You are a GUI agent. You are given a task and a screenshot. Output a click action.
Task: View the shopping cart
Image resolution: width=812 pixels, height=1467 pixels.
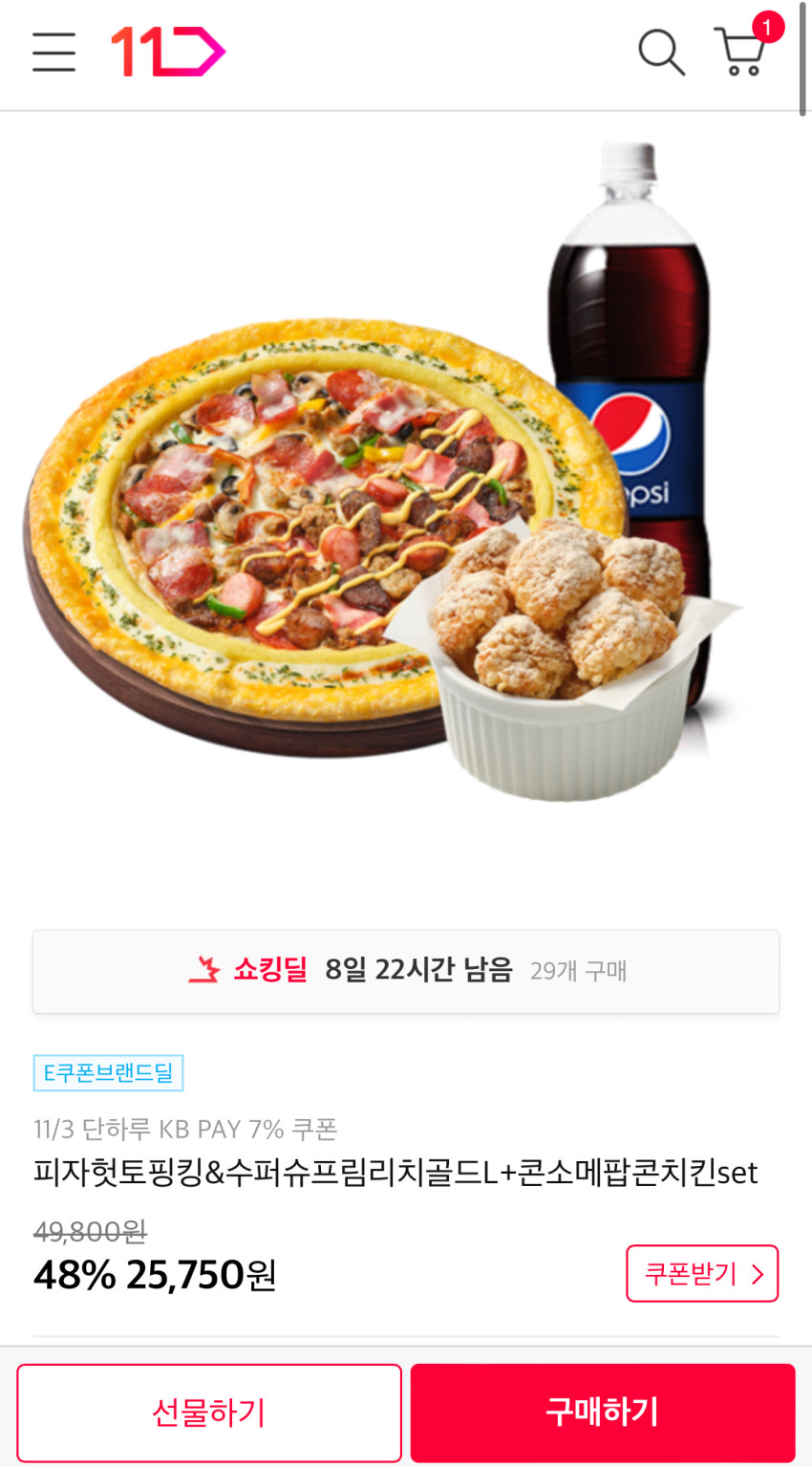coord(743,52)
